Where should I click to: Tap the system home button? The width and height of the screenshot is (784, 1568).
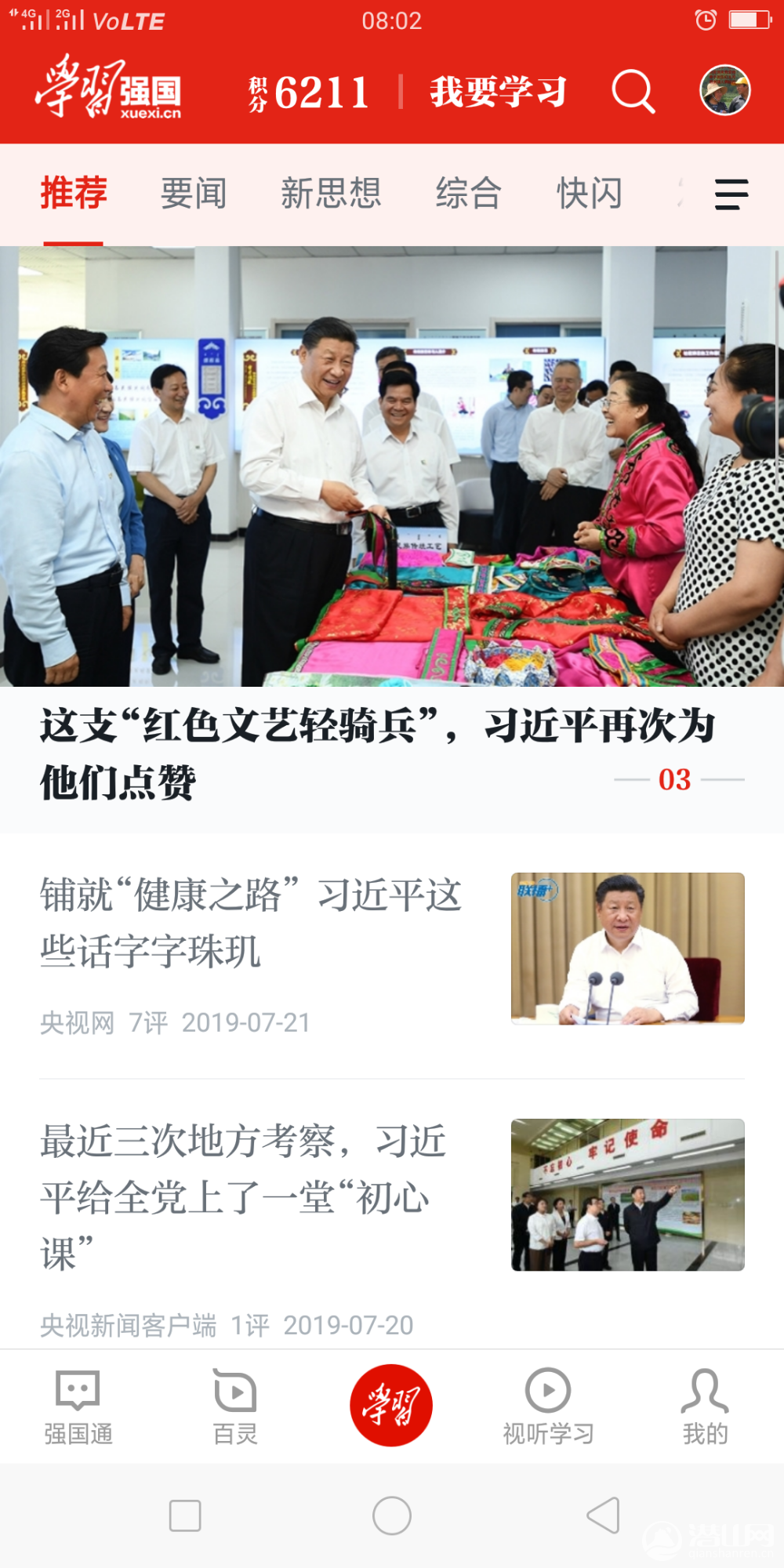pos(392,1515)
